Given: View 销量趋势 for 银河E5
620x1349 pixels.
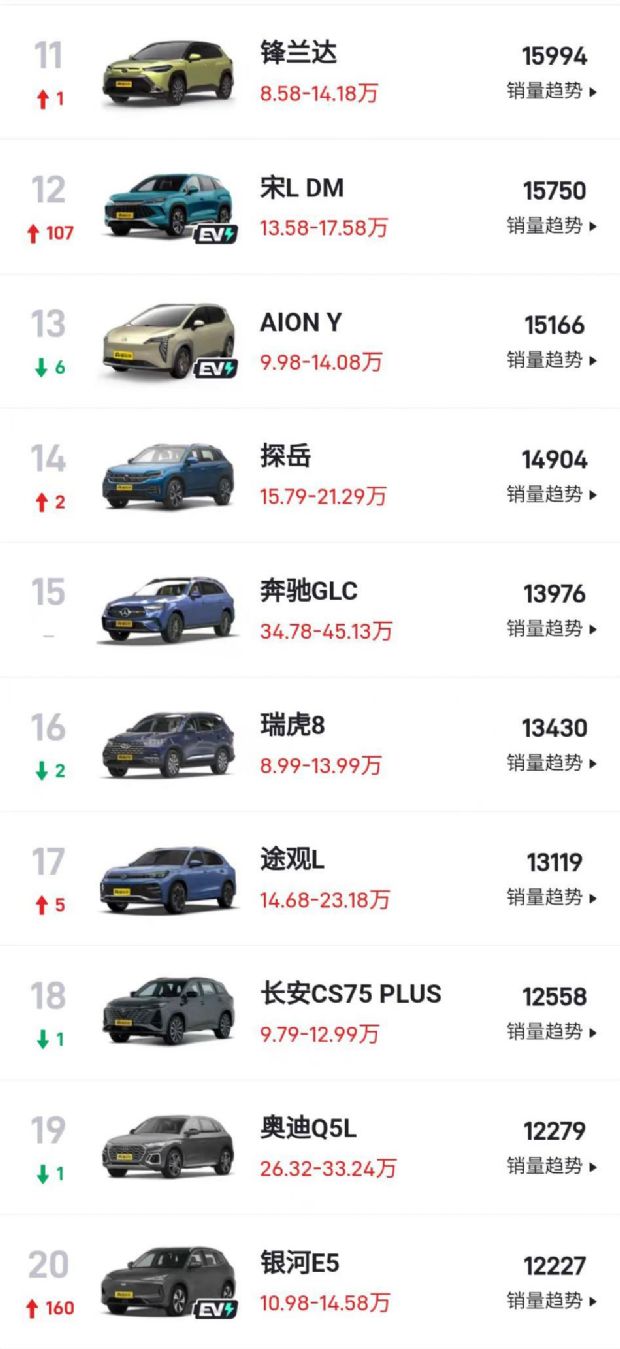Looking at the screenshot, I should click(551, 1300).
